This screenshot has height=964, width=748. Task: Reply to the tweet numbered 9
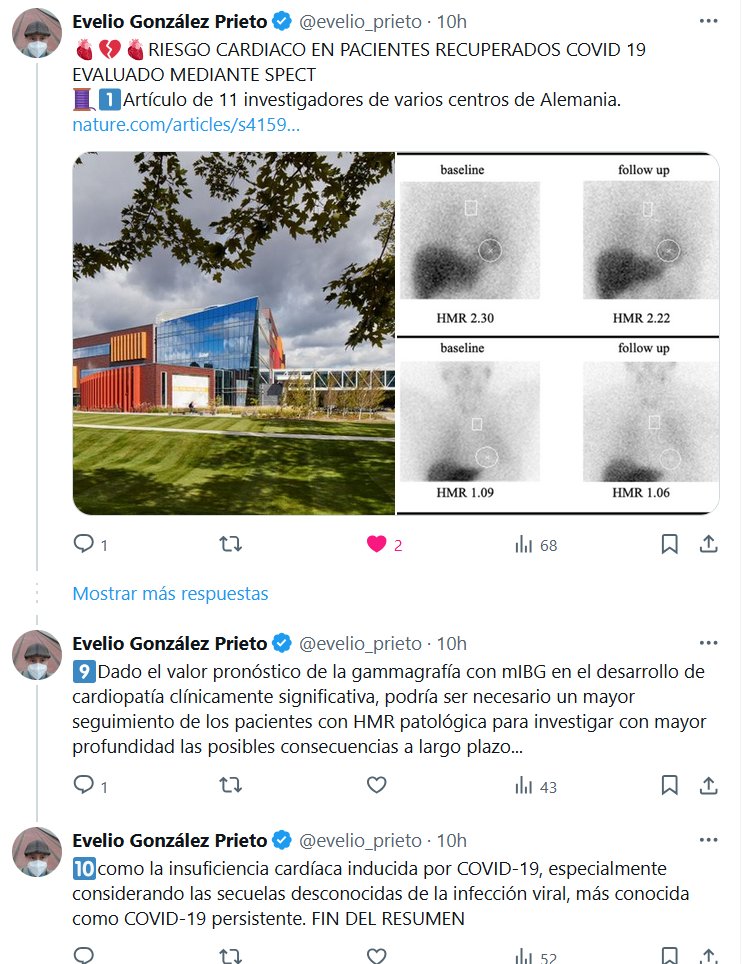click(x=84, y=786)
